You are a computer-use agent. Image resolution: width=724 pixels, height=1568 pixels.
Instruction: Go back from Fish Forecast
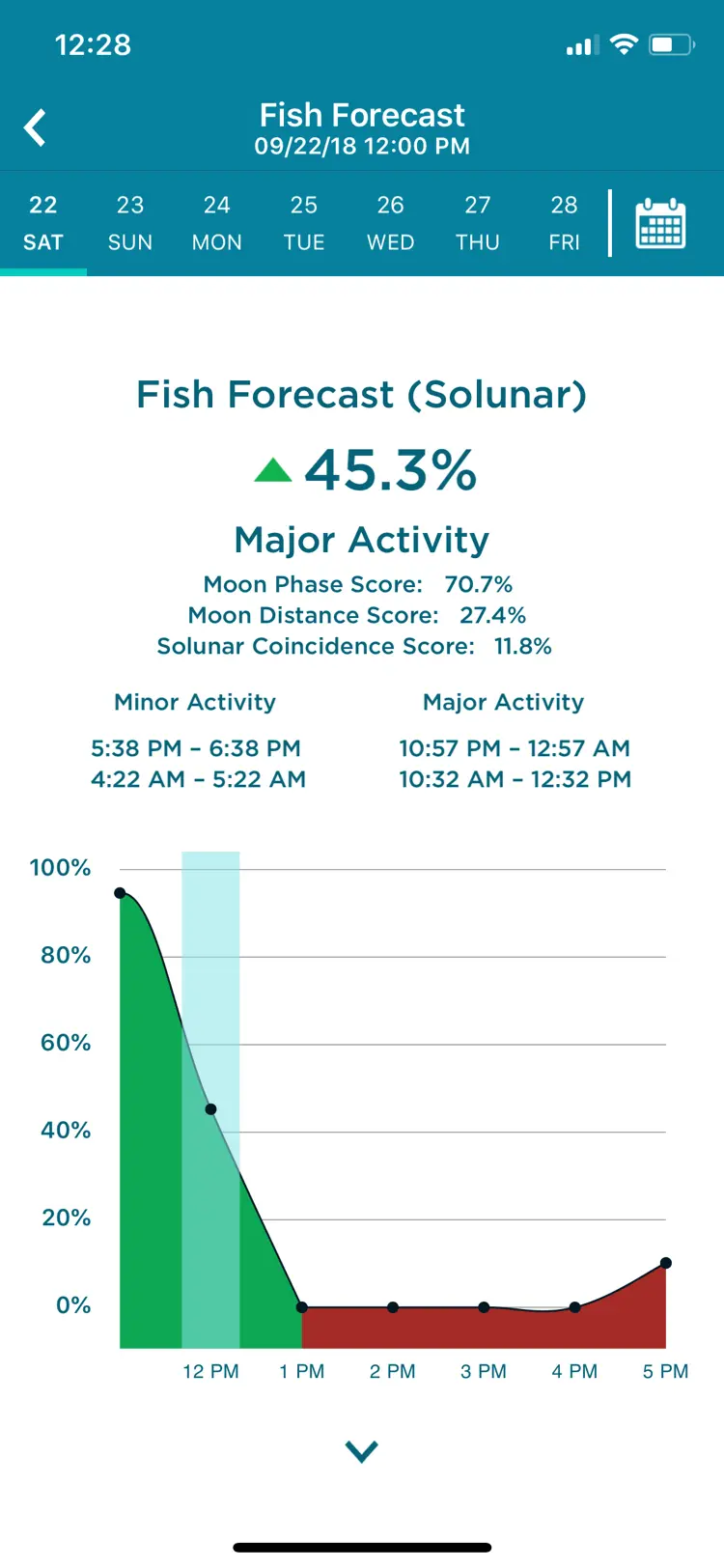(x=36, y=127)
